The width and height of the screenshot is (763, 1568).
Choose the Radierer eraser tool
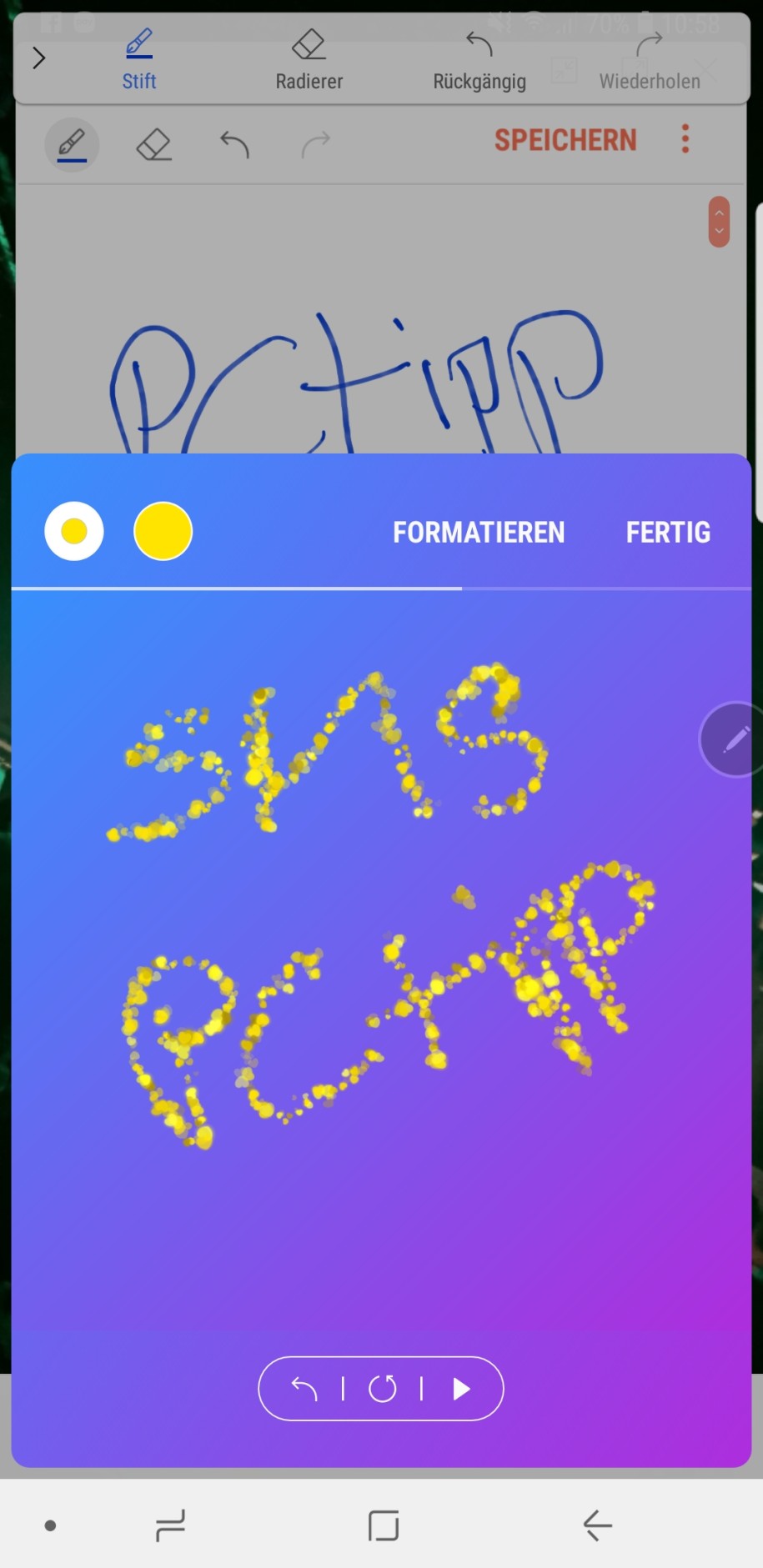coord(309,59)
